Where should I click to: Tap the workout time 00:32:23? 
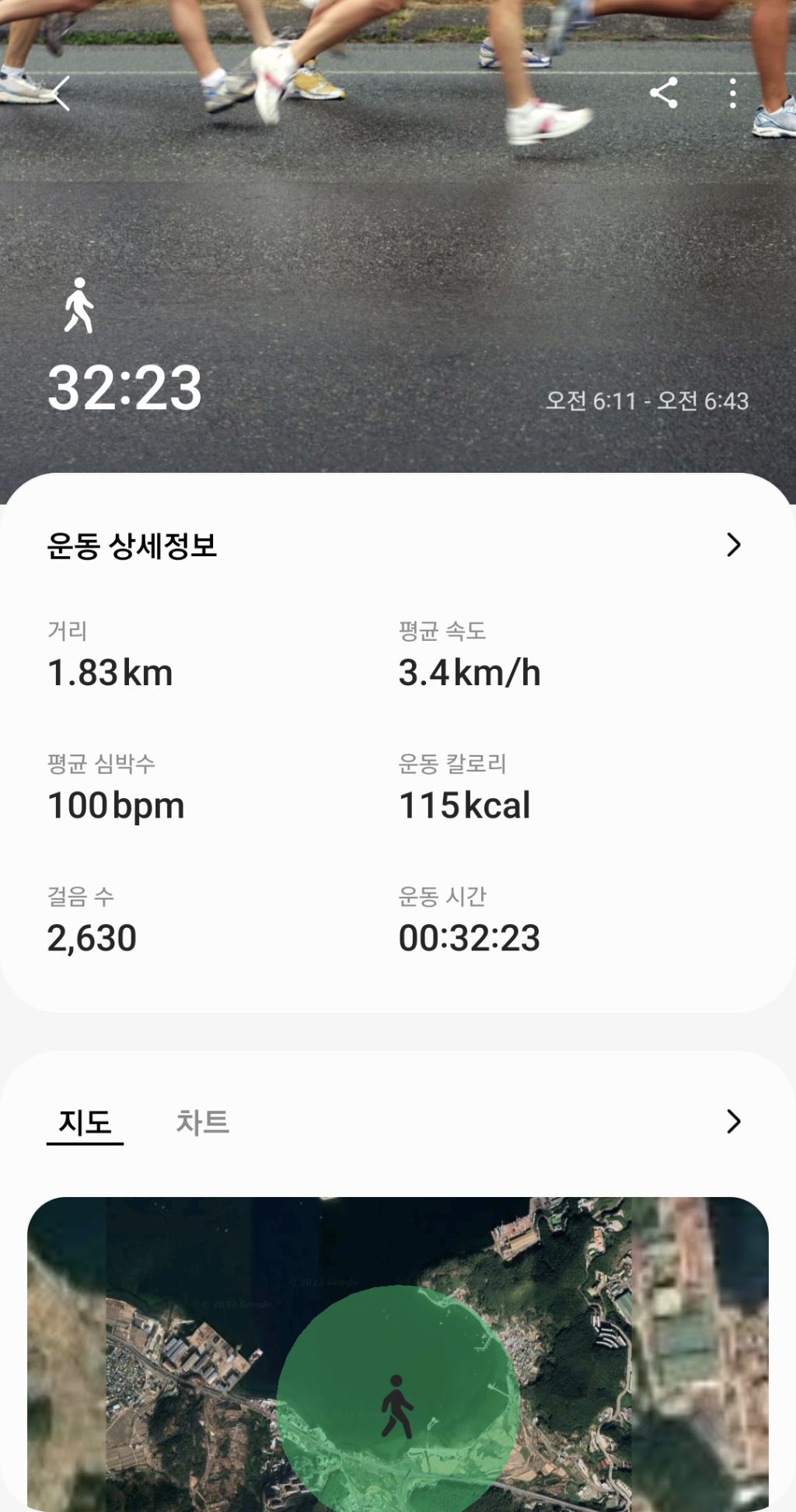[x=467, y=938]
